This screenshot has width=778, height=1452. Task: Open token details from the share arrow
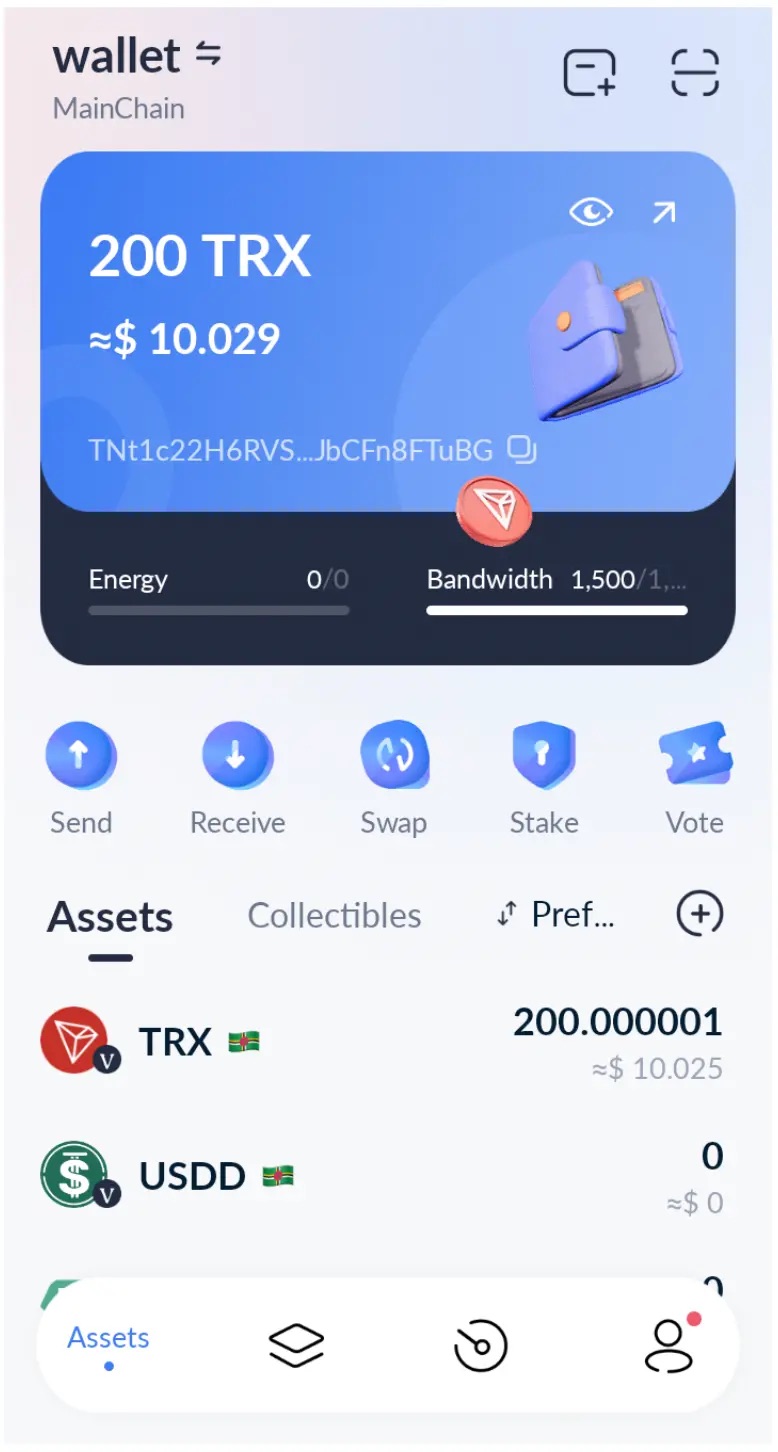click(x=663, y=211)
